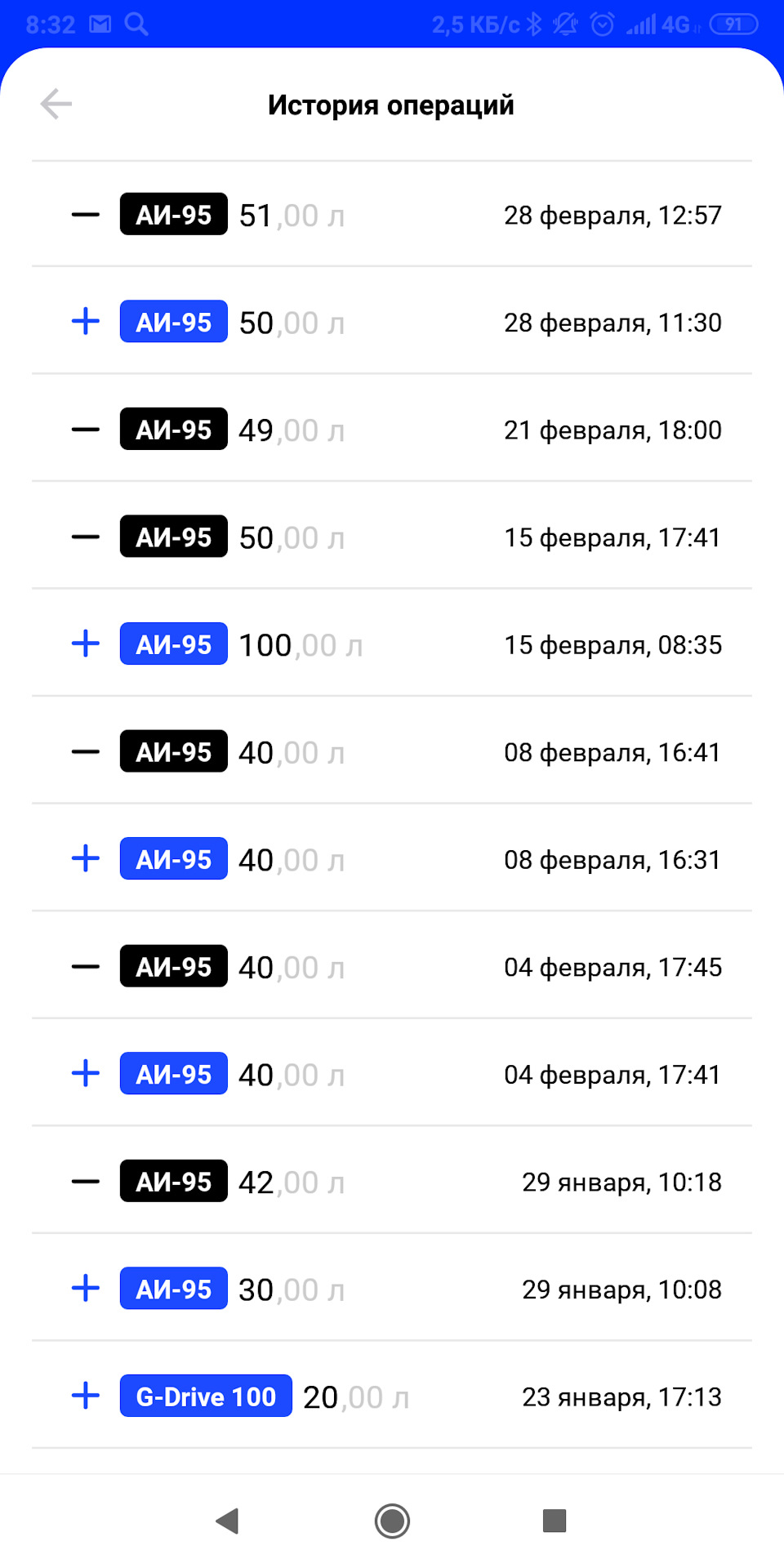View the 42 л operation from 29 января, 10:18
This screenshot has width=784, height=1568.
coord(392,1181)
